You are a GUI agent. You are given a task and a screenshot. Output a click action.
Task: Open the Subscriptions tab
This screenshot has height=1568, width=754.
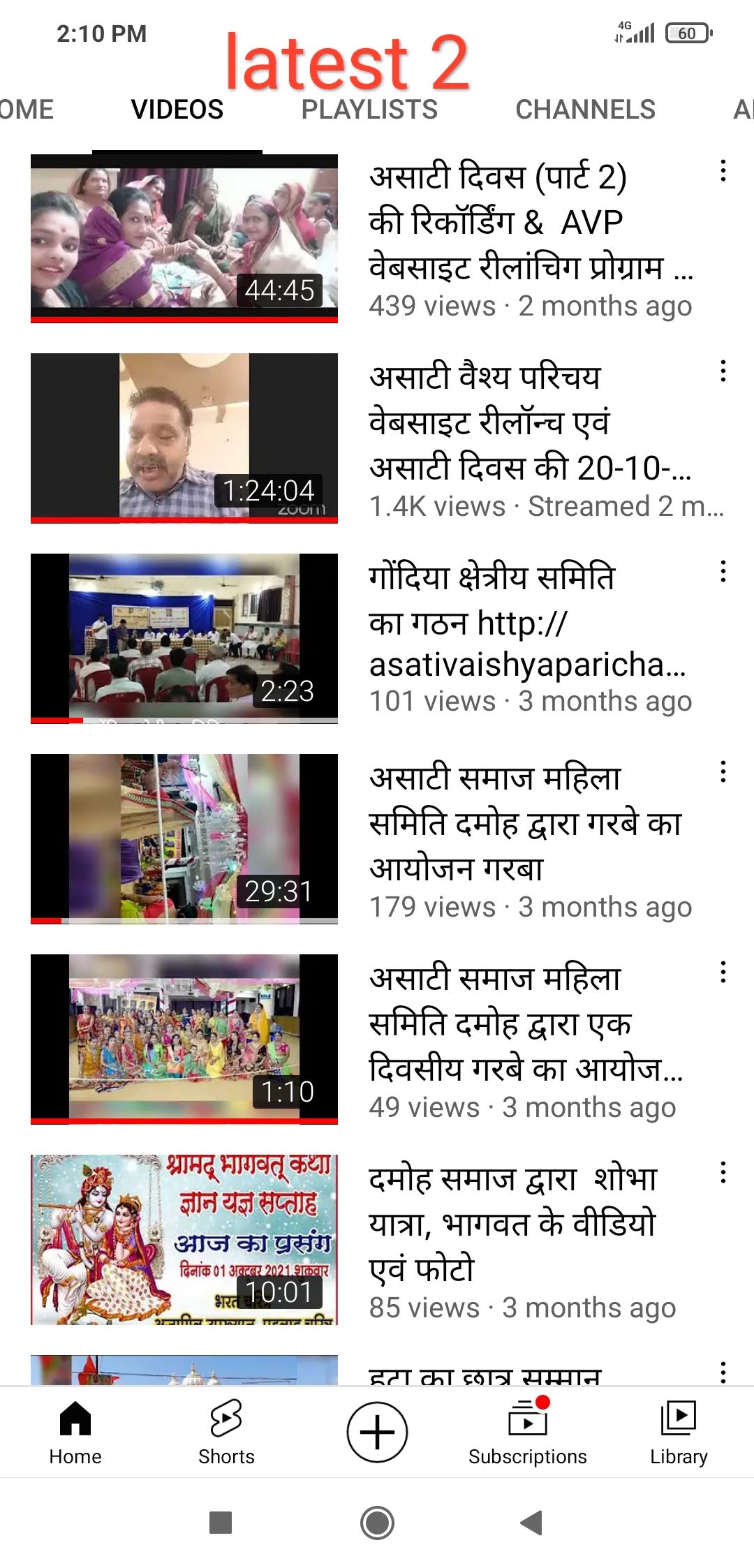(x=528, y=1433)
